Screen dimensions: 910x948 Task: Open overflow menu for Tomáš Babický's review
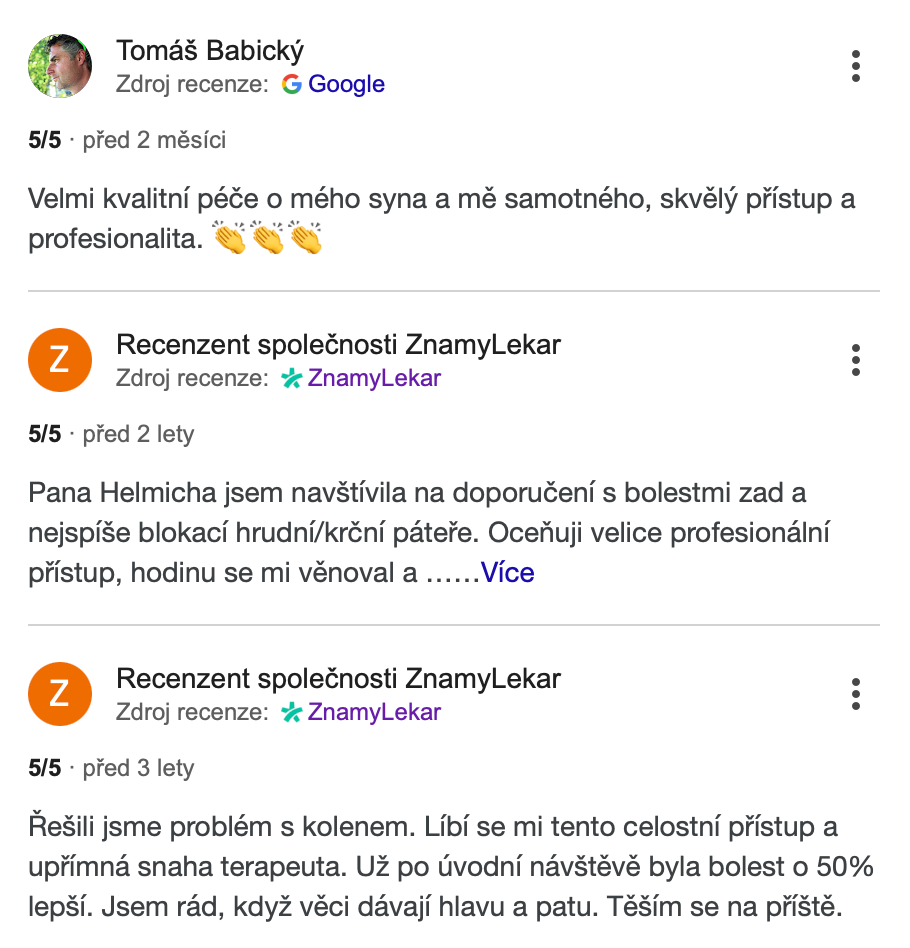(856, 66)
